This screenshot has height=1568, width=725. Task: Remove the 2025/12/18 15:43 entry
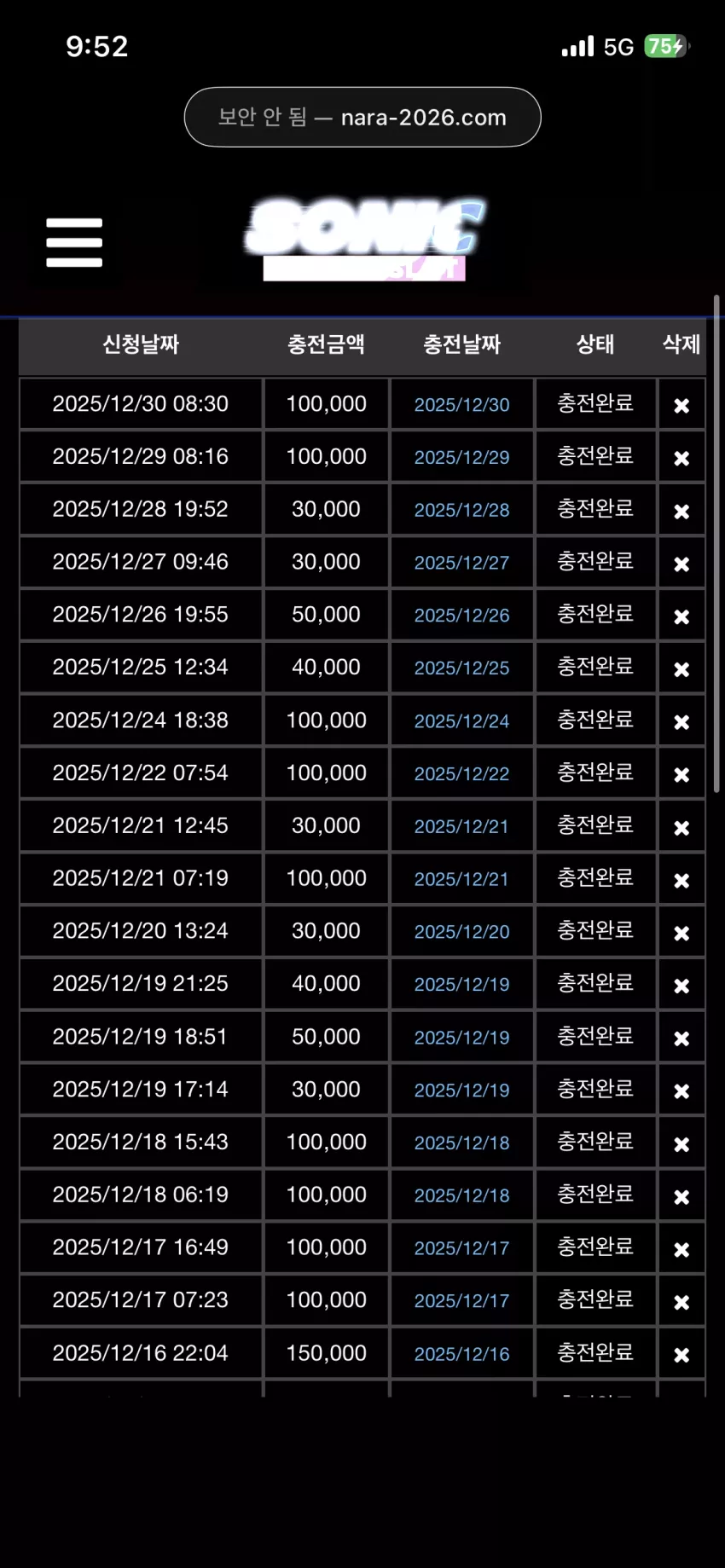point(681,1144)
